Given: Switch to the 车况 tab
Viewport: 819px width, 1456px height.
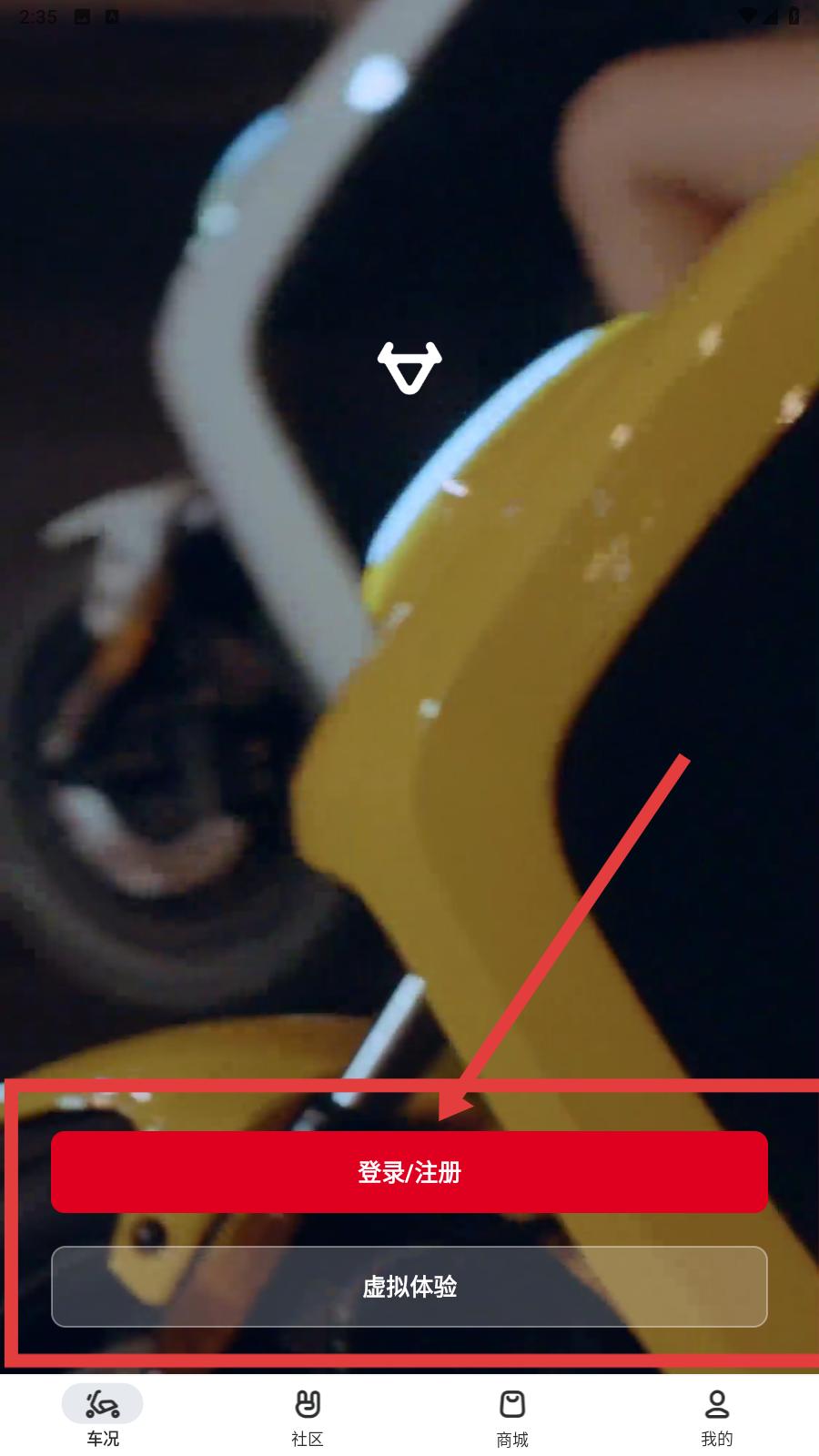Looking at the screenshot, I should pos(103,1416).
